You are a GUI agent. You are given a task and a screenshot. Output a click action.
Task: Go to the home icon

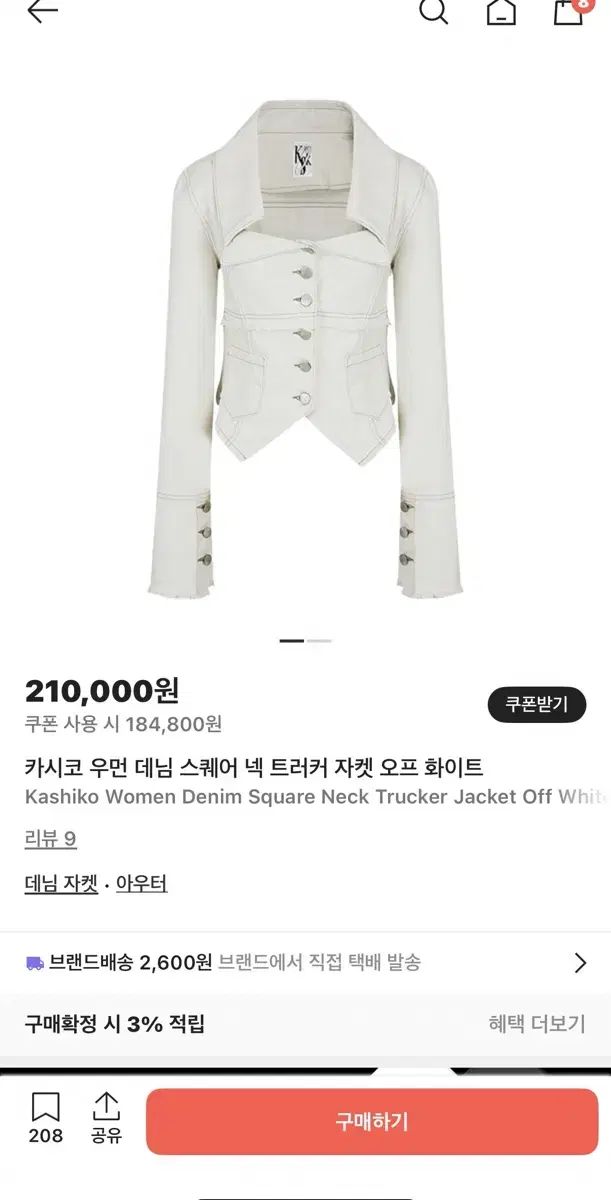501,12
